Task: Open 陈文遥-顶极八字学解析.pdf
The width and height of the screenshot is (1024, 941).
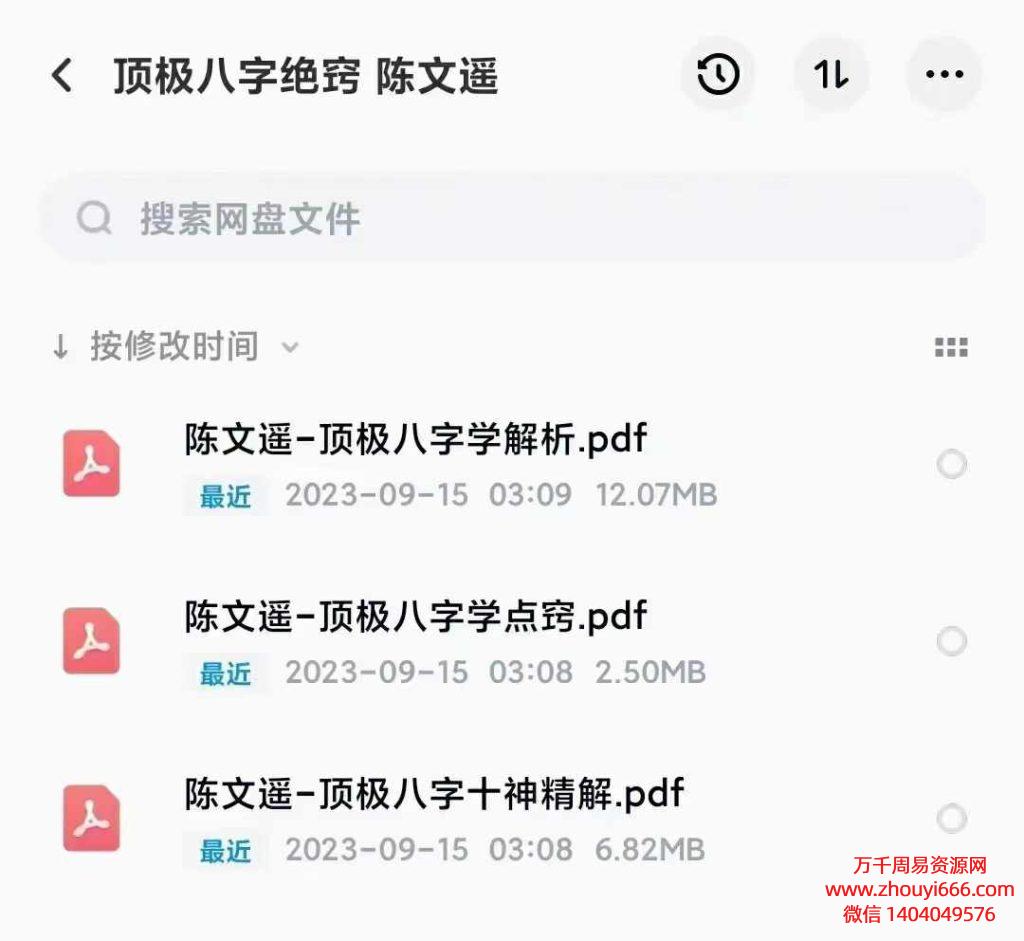Action: tap(416, 440)
